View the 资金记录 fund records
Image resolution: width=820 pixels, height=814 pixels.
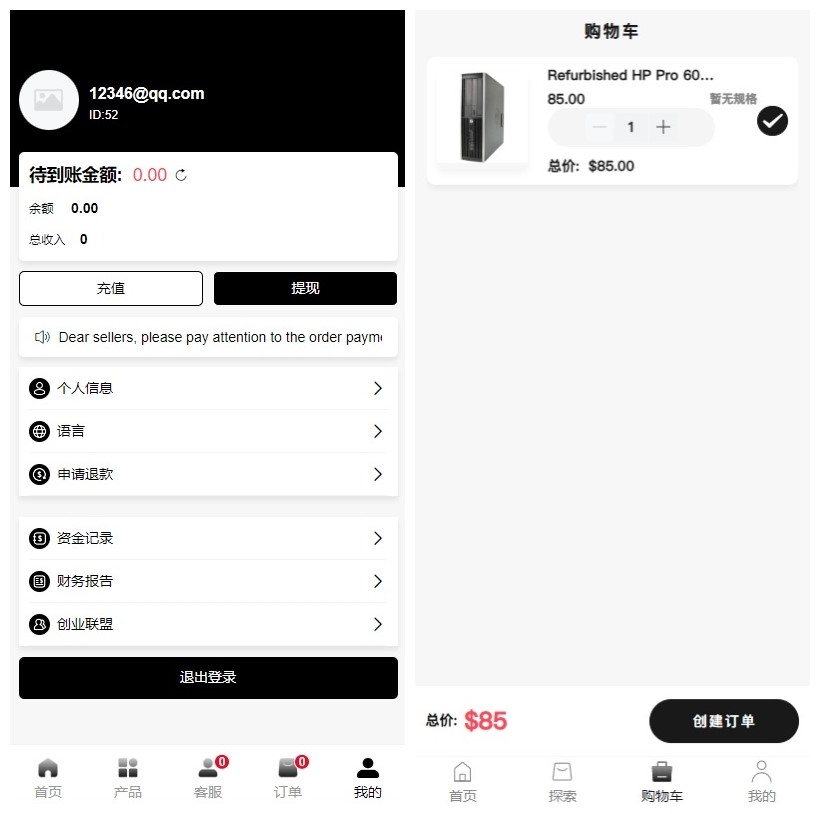pos(208,538)
